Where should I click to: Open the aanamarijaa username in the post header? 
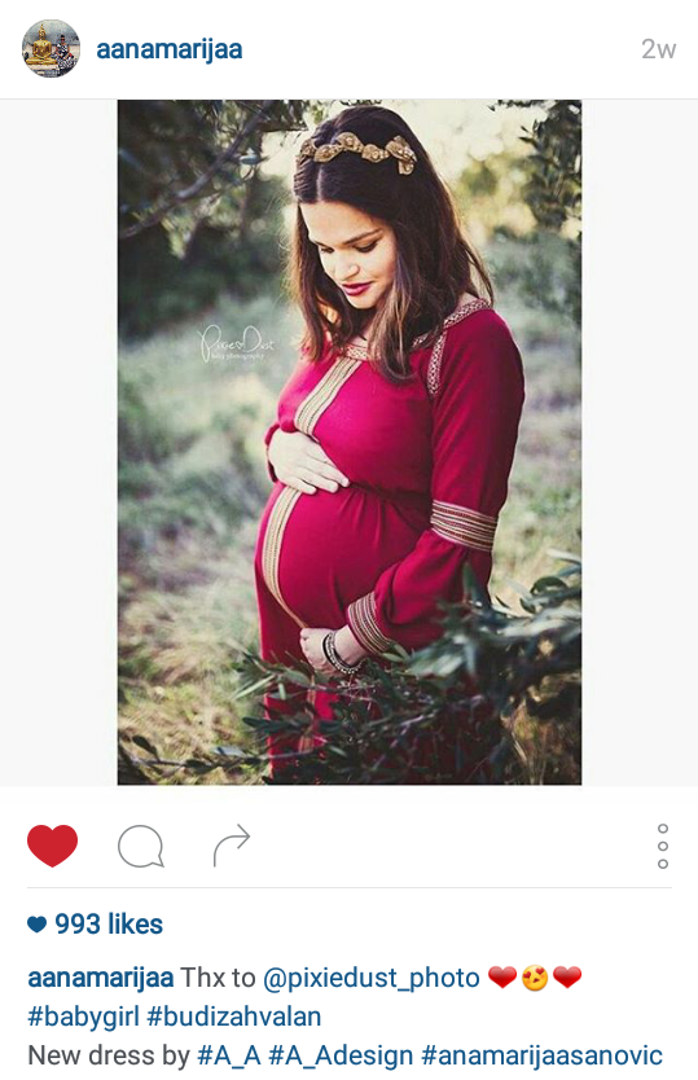coord(169,49)
